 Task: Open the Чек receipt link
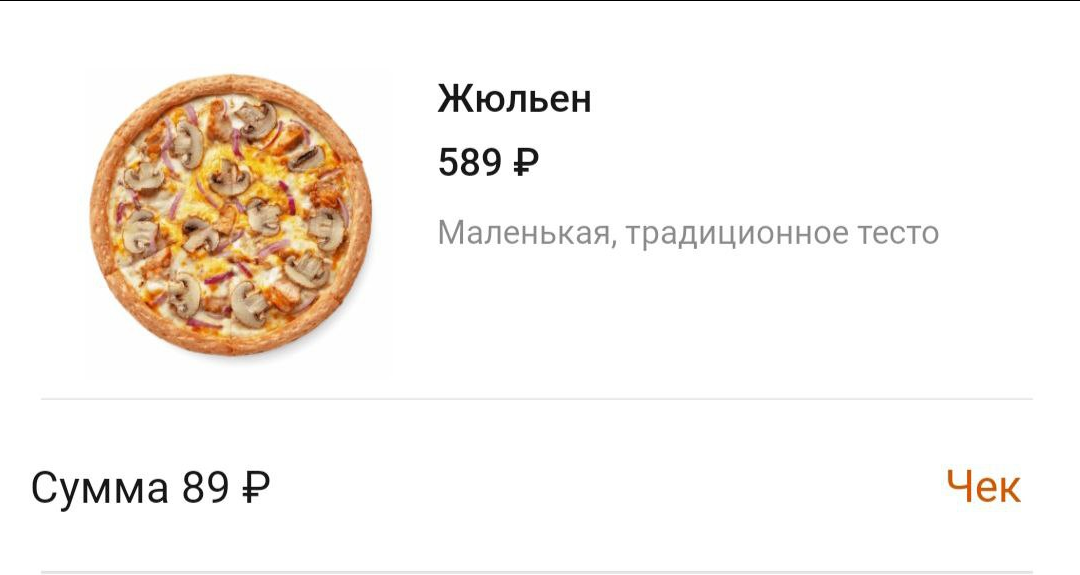tap(983, 487)
